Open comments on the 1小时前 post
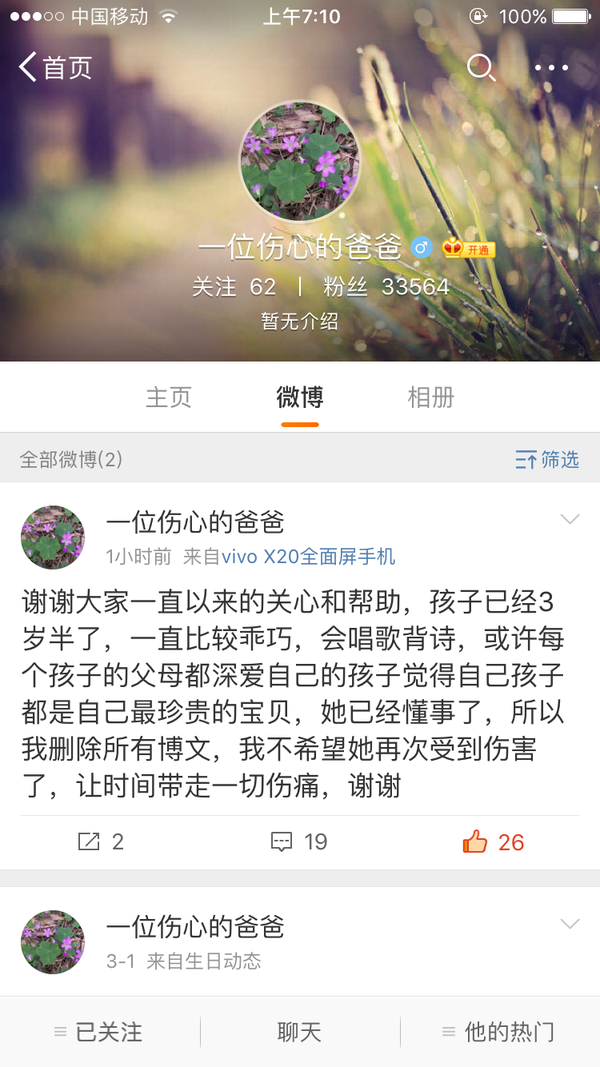600x1067 pixels. pyautogui.click(x=299, y=842)
